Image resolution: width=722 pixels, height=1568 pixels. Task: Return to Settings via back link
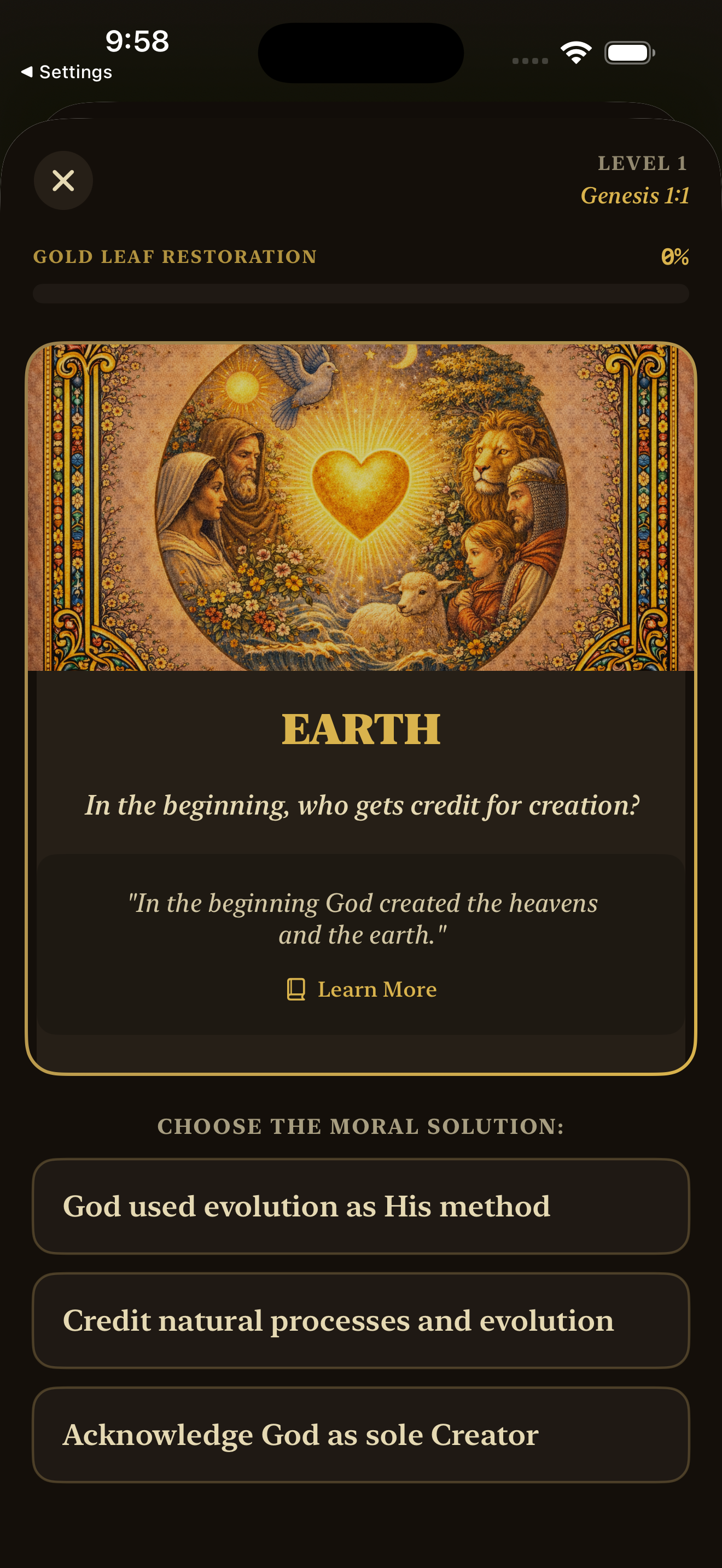coord(67,72)
